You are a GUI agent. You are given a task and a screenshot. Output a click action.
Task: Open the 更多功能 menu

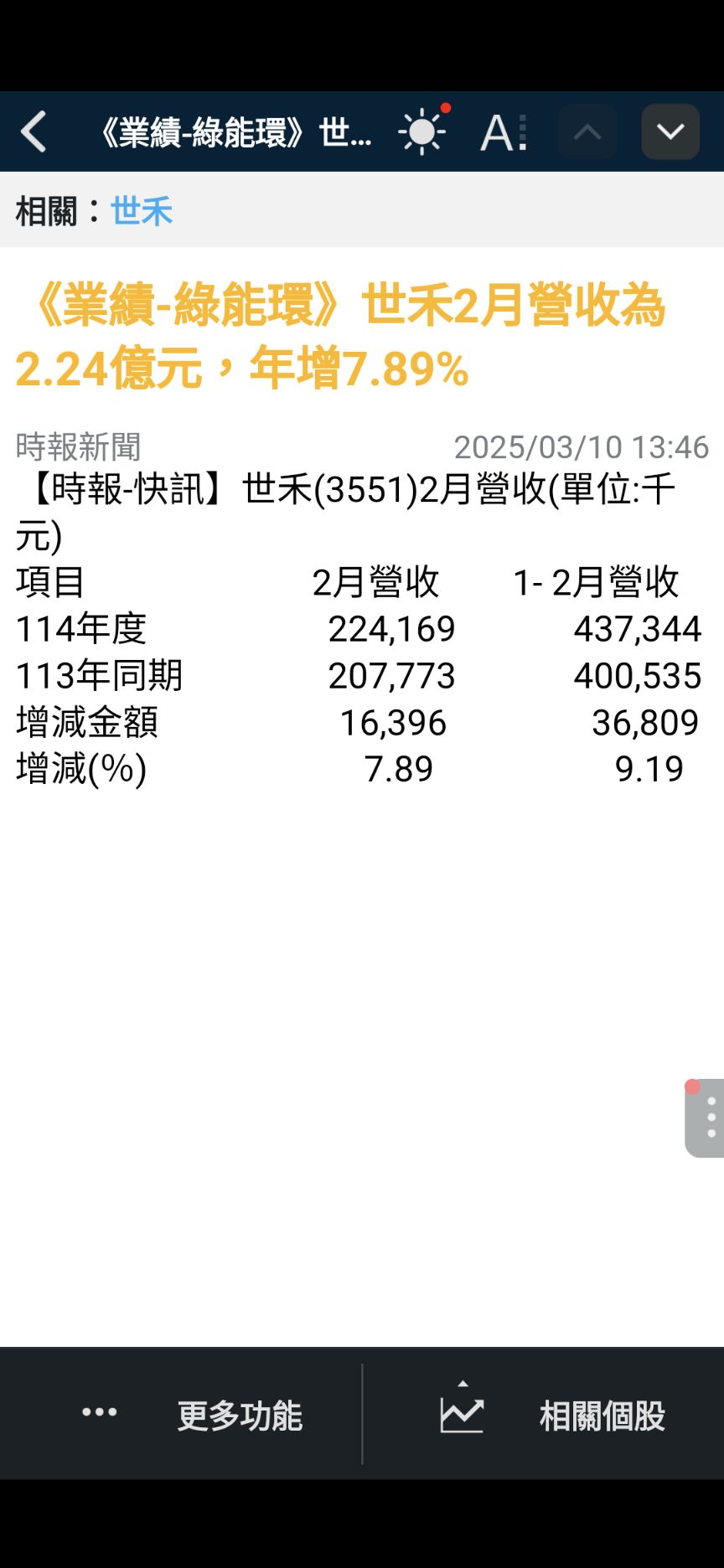click(x=193, y=1415)
